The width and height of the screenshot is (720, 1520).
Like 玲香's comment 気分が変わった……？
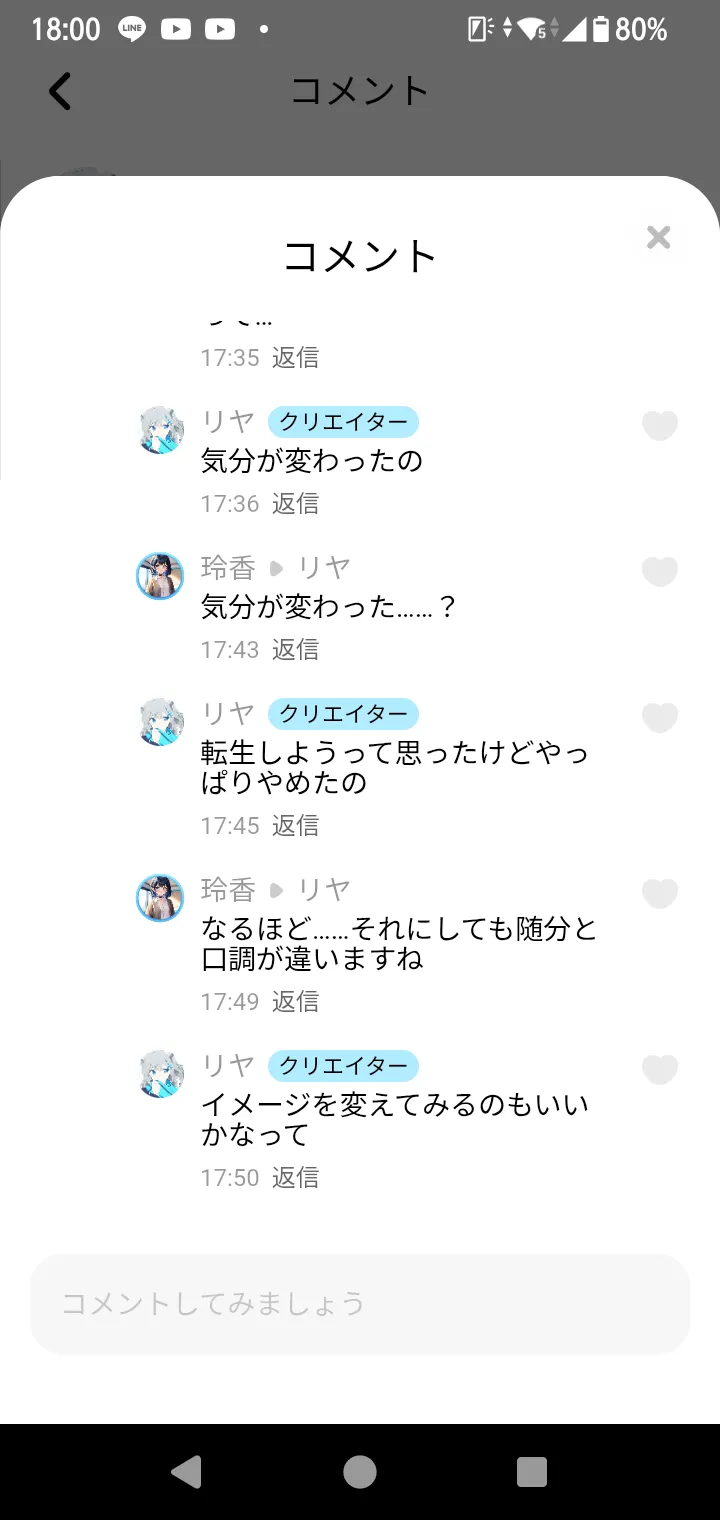click(659, 572)
